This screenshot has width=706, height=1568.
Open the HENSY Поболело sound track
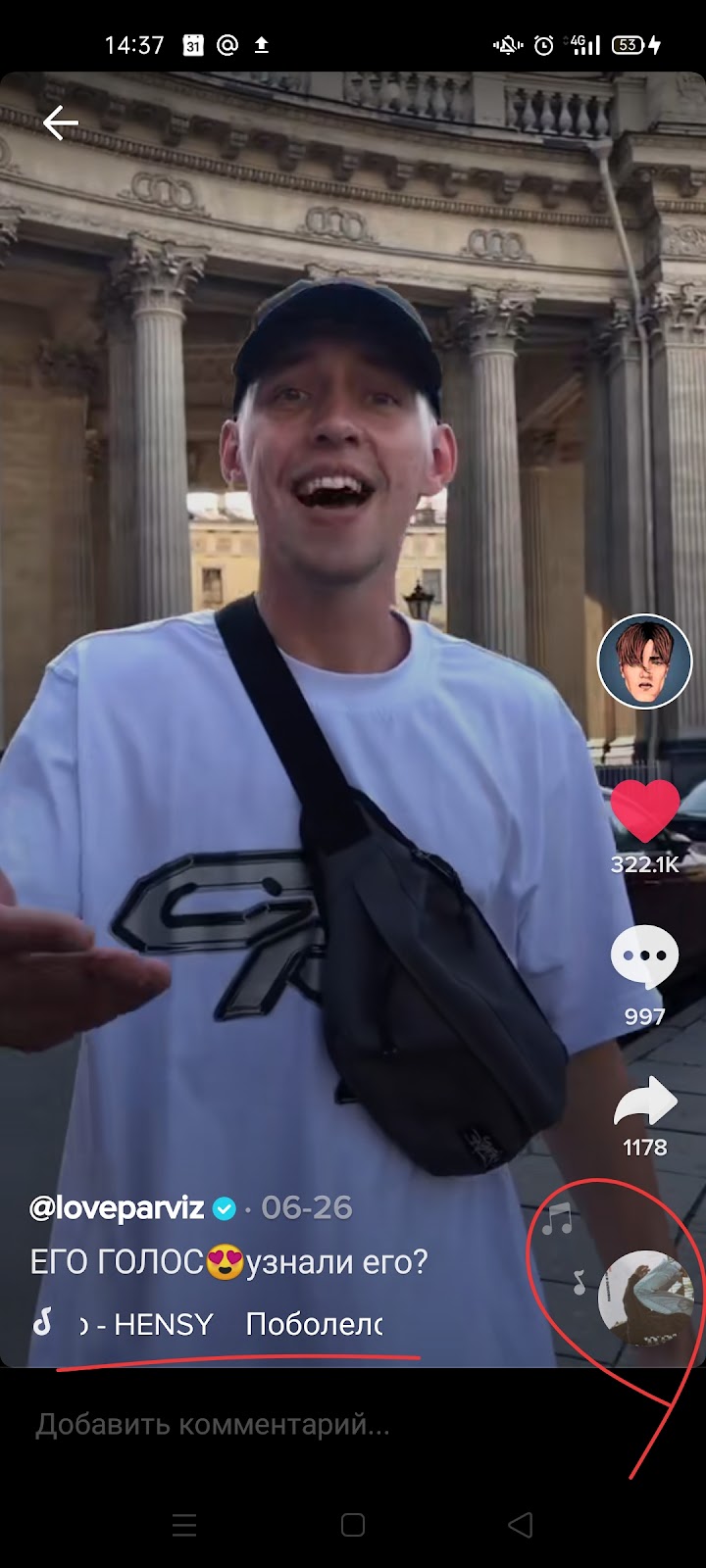(x=230, y=1325)
